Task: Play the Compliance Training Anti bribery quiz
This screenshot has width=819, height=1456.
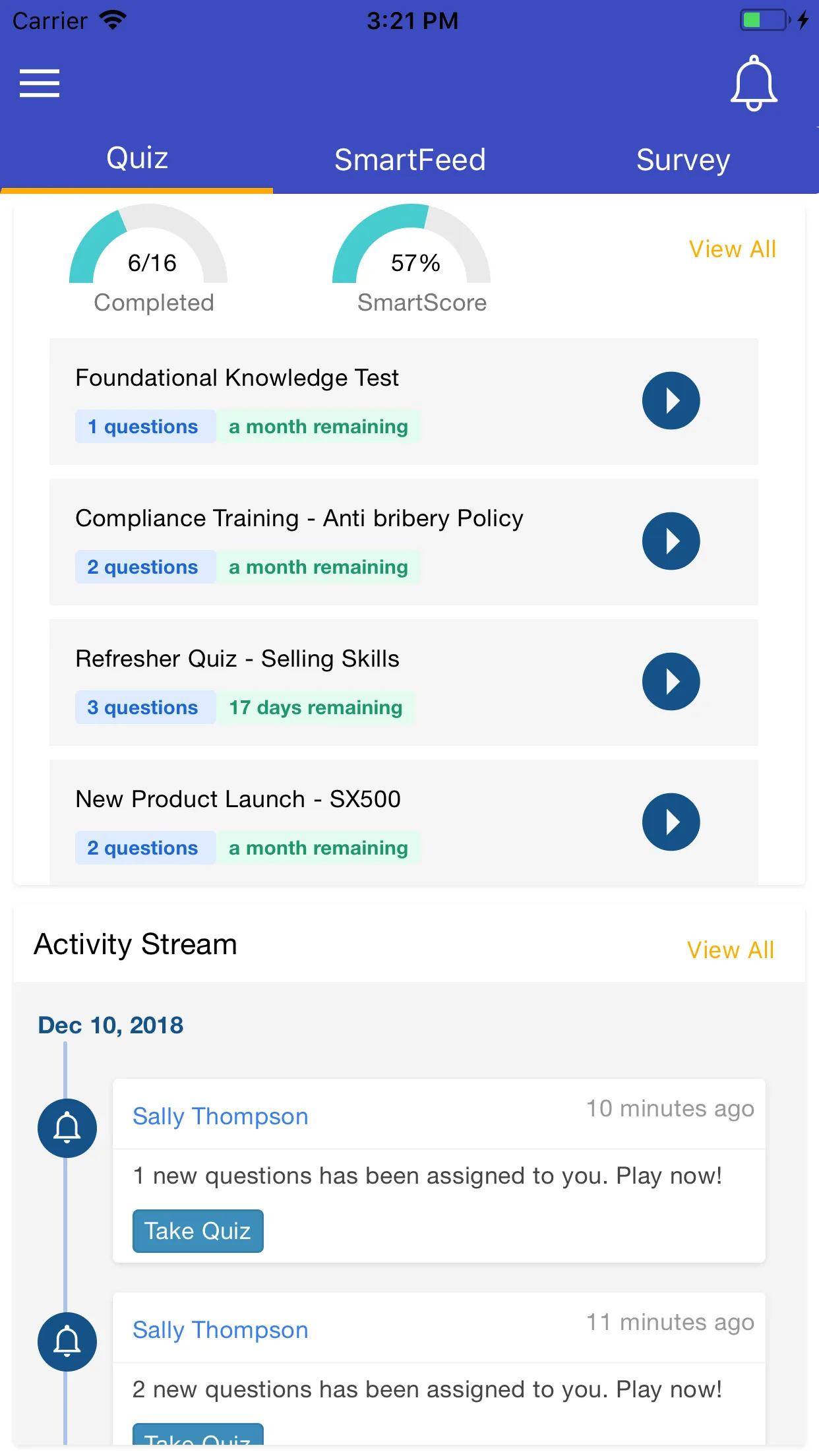Action: point(671,541)
